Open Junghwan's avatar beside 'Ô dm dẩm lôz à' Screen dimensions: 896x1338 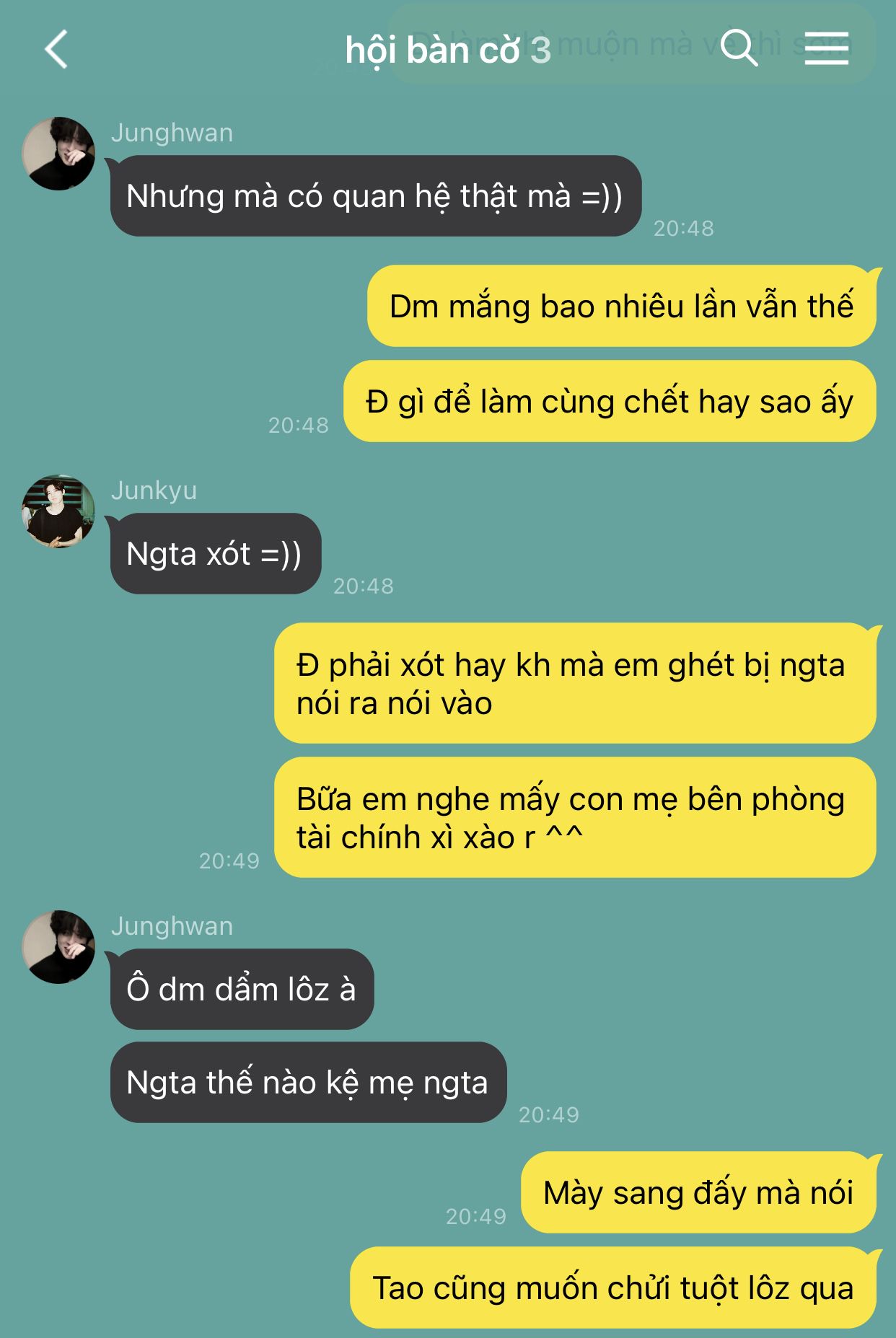58,947
